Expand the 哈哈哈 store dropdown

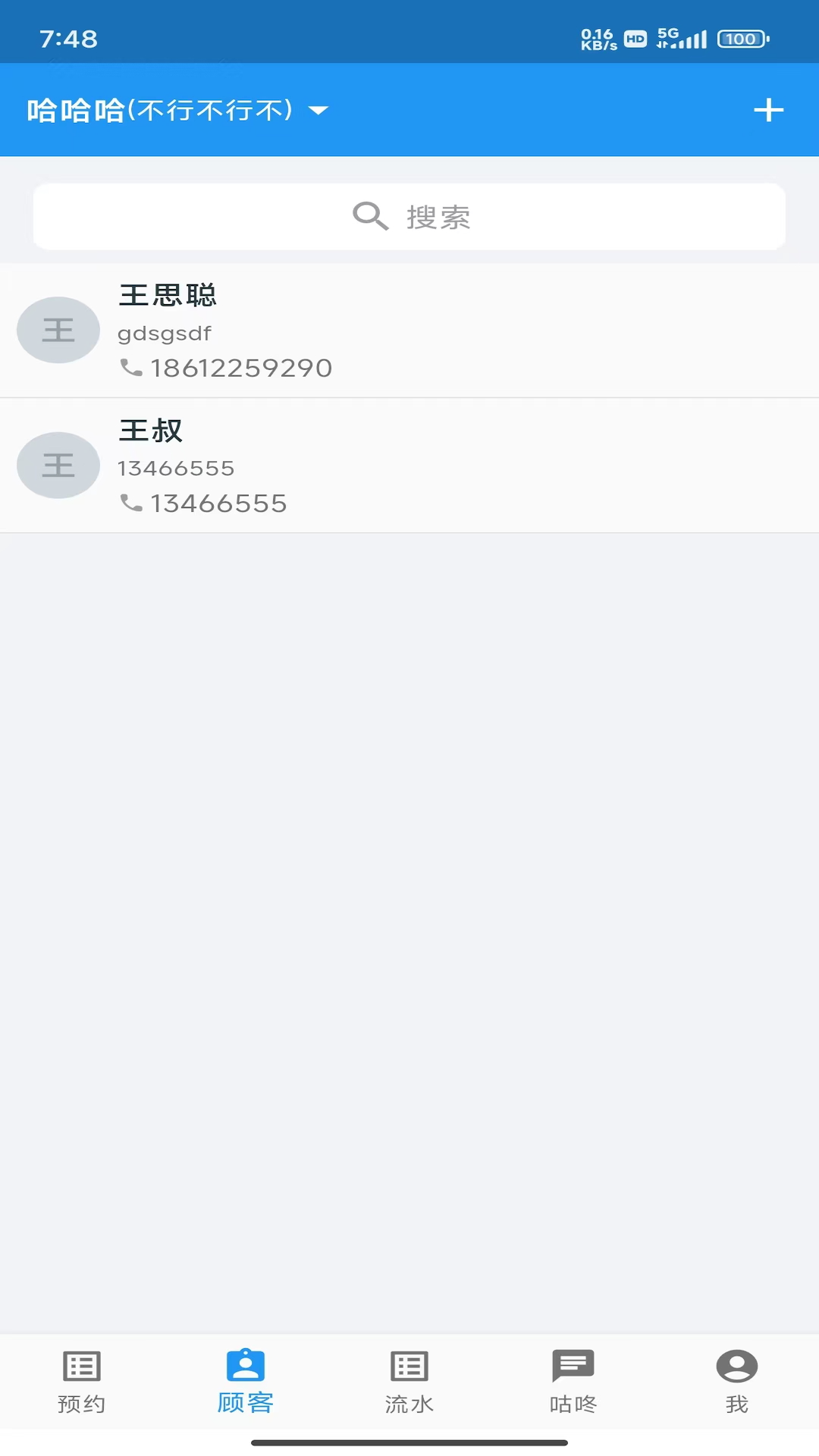click(177, 111)
